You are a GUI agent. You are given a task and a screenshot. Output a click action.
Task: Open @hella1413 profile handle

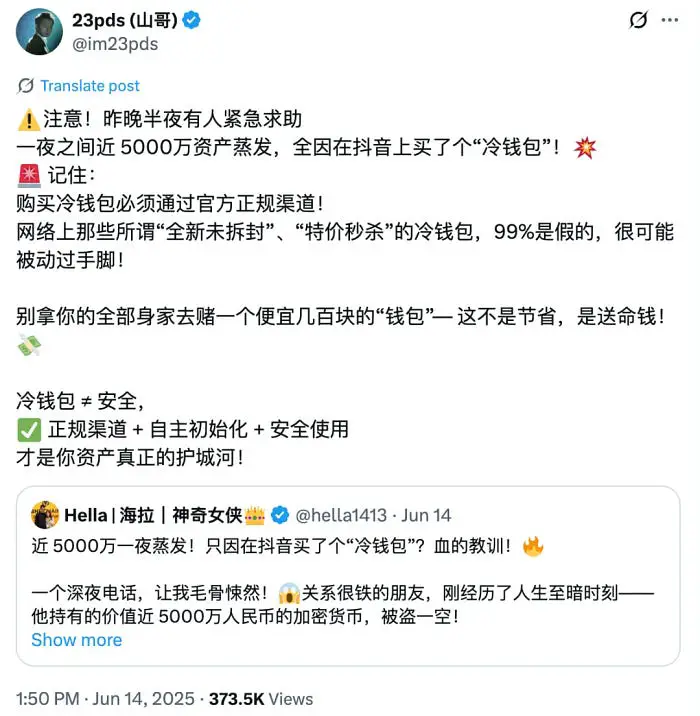click(344, 516)
